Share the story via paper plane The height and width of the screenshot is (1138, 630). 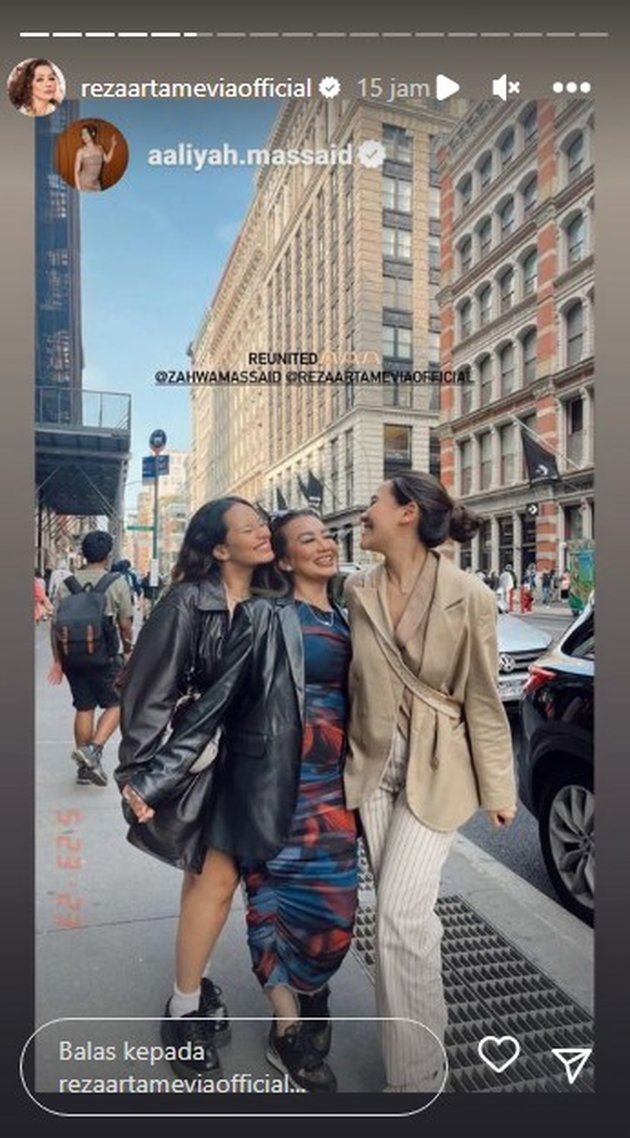571,1064
